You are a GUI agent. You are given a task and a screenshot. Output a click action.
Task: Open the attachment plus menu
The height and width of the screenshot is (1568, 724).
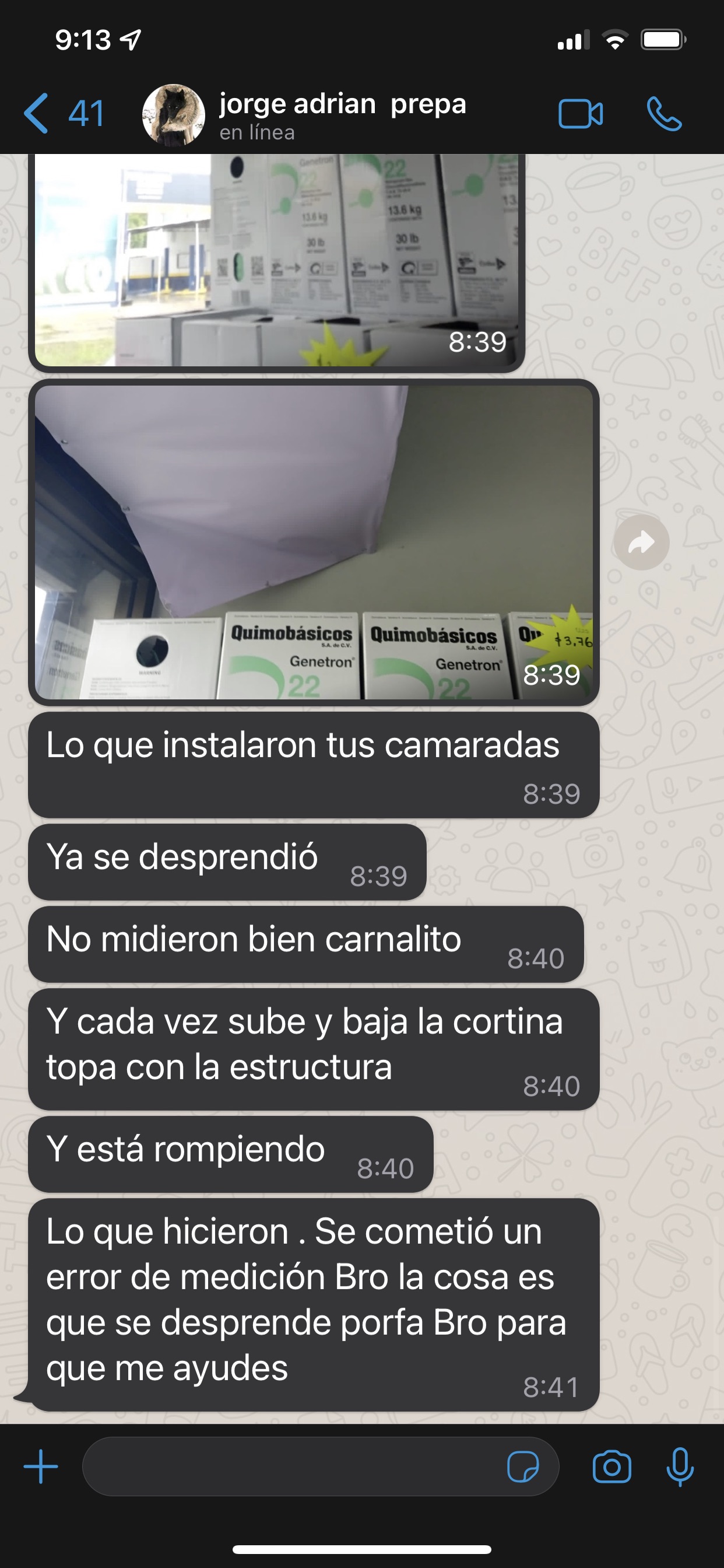[41, 1467]
